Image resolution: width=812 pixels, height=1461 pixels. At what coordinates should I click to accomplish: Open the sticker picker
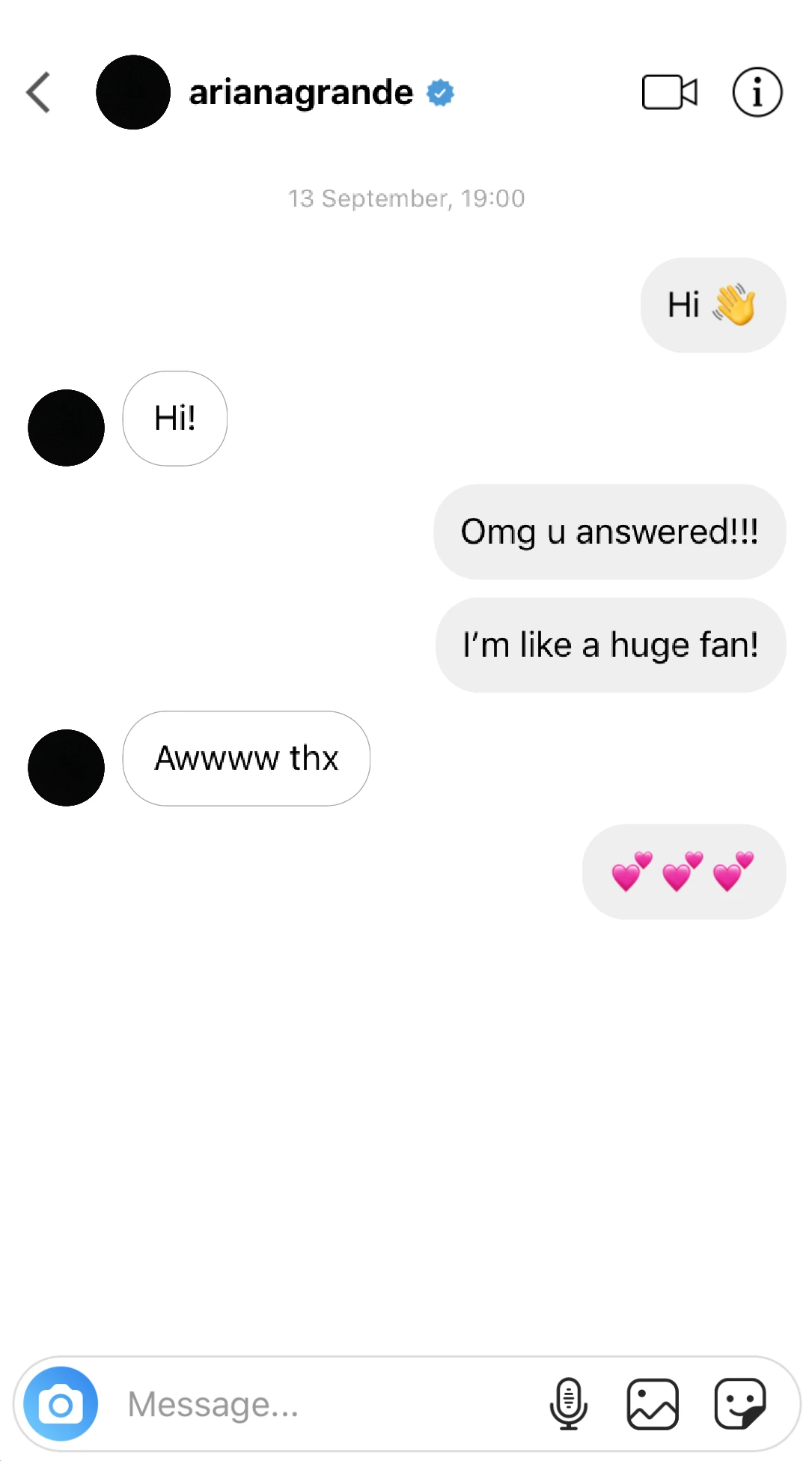coord(739,1404)
